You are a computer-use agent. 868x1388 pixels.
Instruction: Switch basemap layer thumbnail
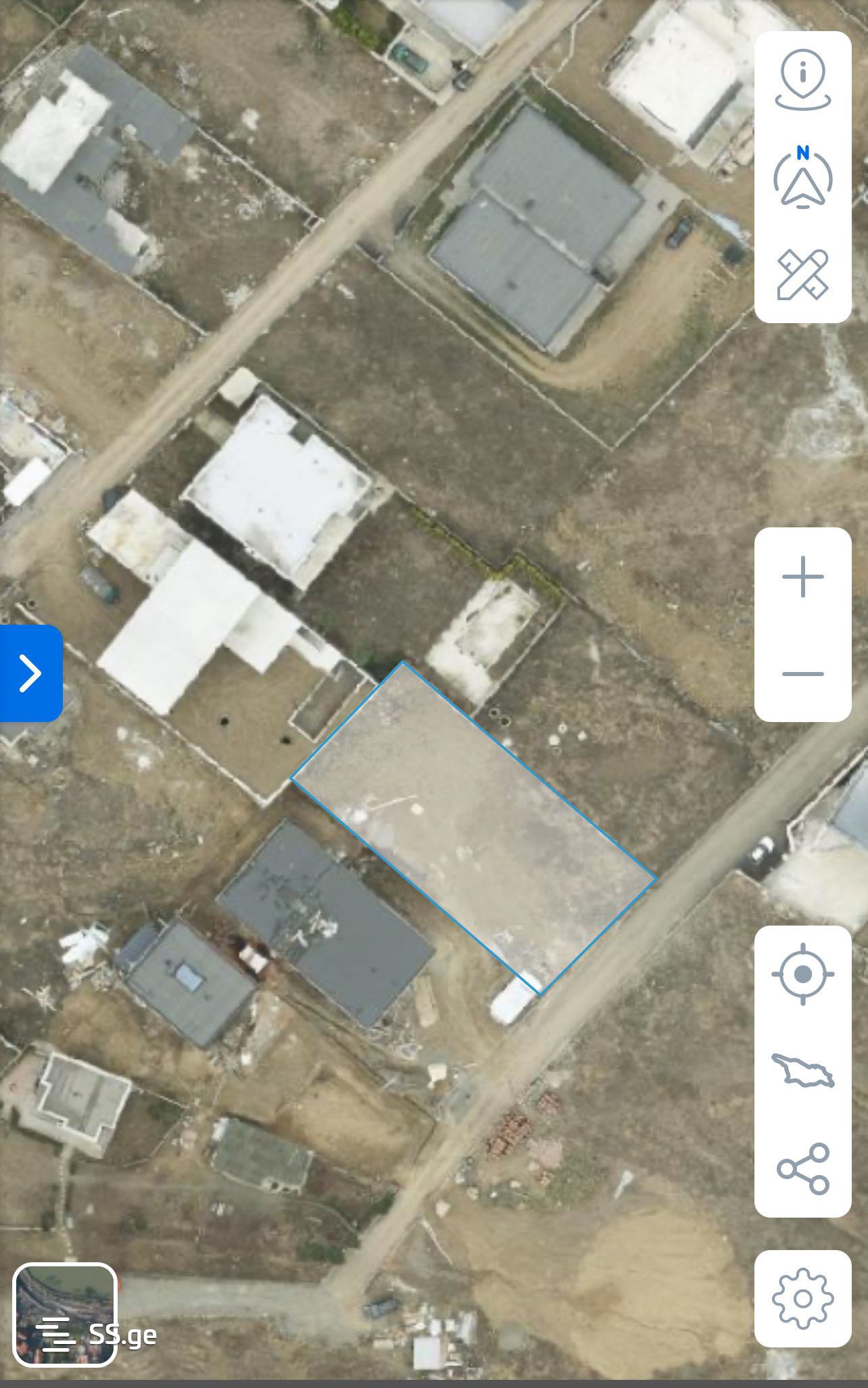[x=65, y=1314]
